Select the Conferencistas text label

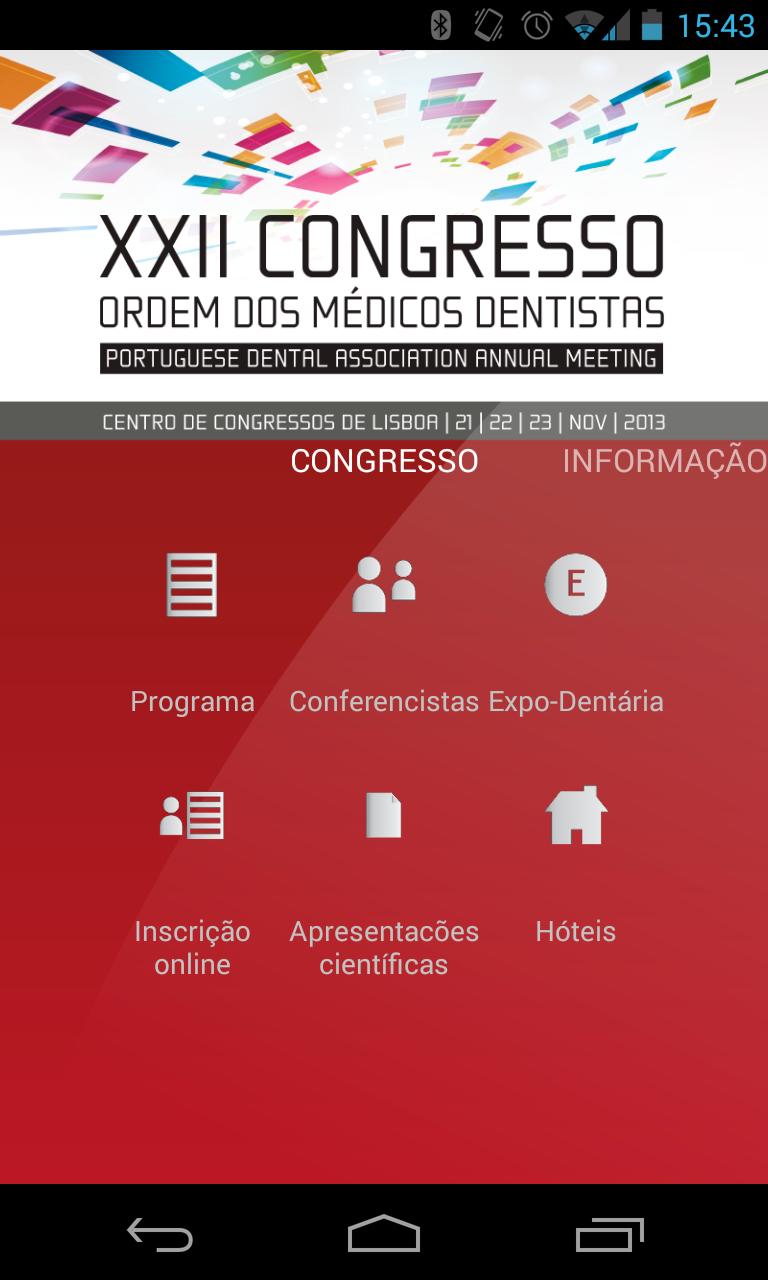[384, 702]
